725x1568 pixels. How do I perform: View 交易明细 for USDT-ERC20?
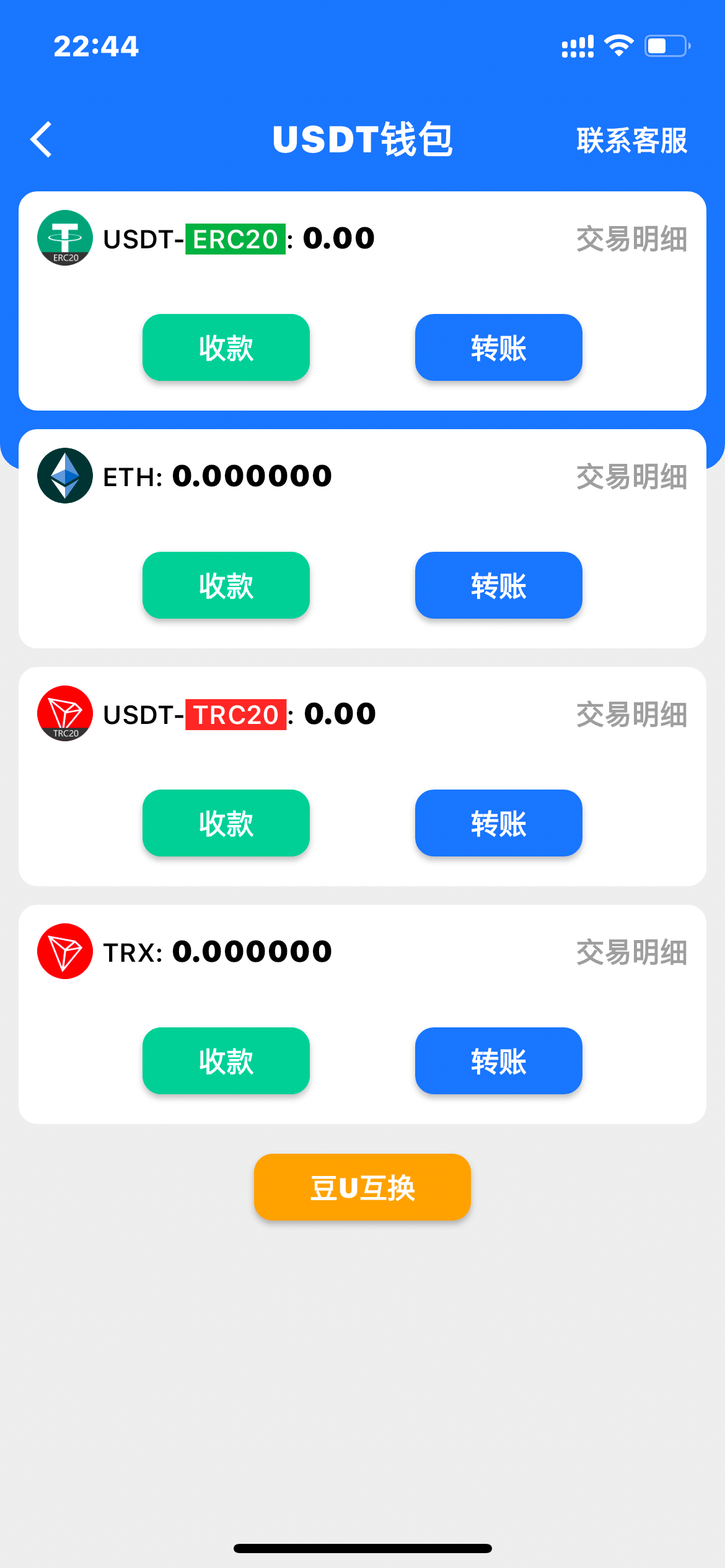[x=631, y=239]
